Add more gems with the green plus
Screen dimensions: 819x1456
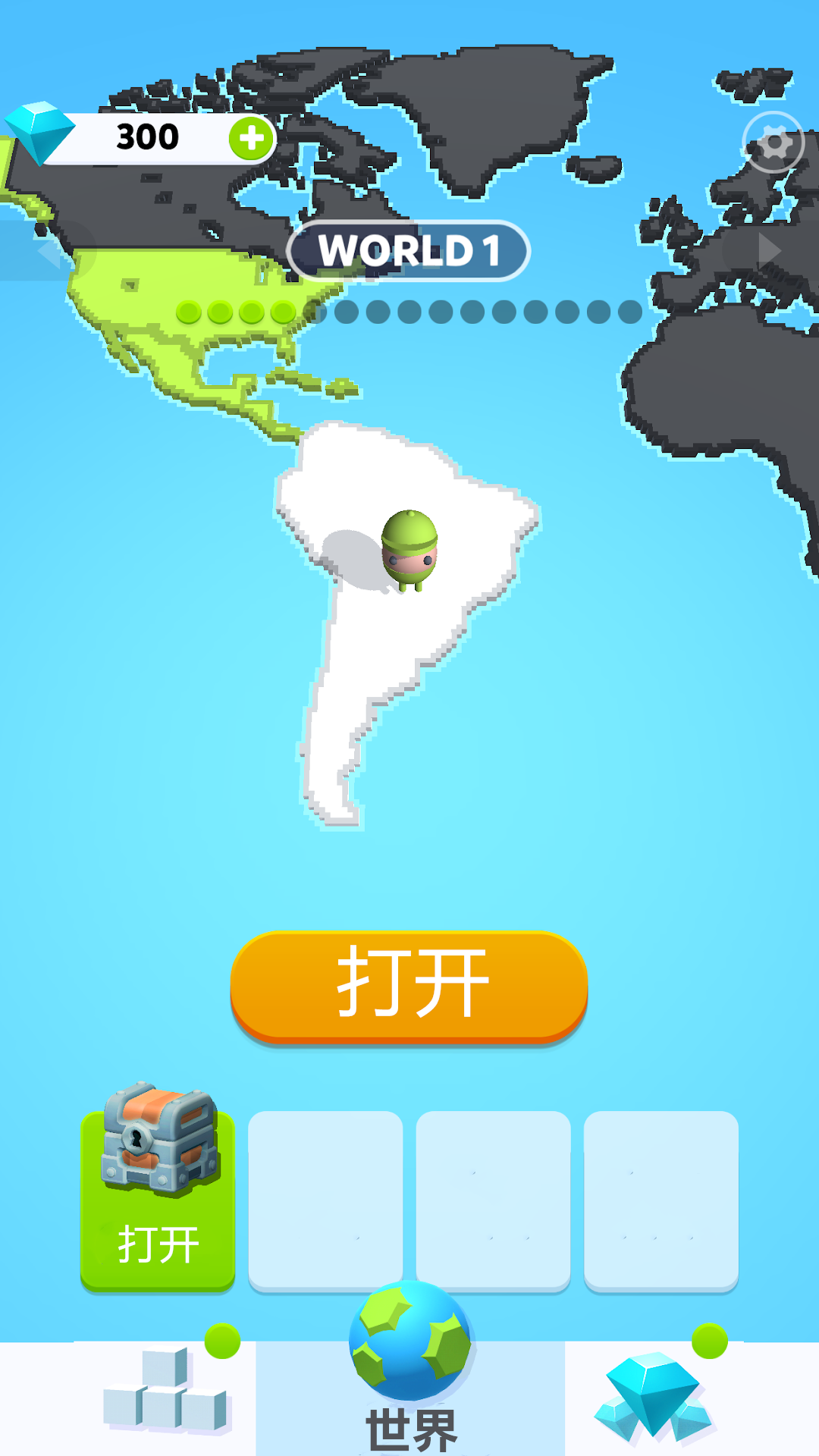click(251, 139)
